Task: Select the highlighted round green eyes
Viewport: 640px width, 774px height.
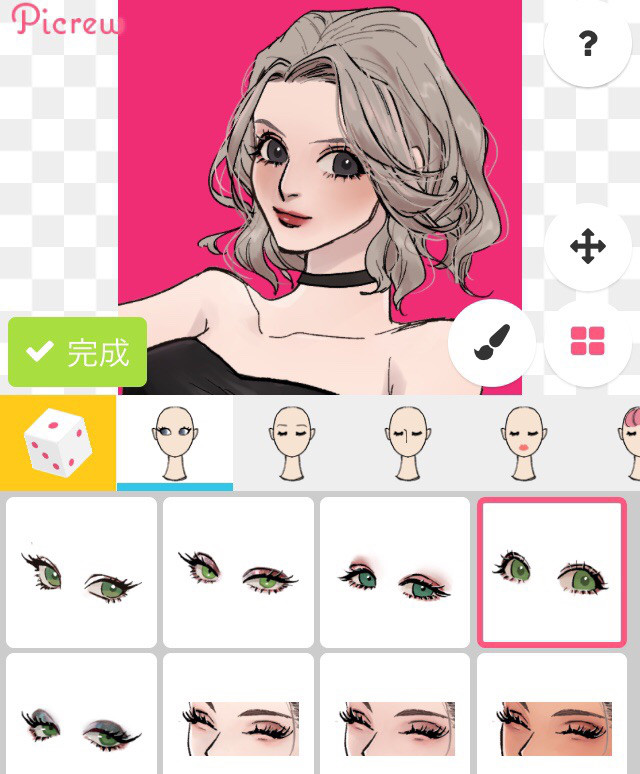Action: tap(552, 572)
